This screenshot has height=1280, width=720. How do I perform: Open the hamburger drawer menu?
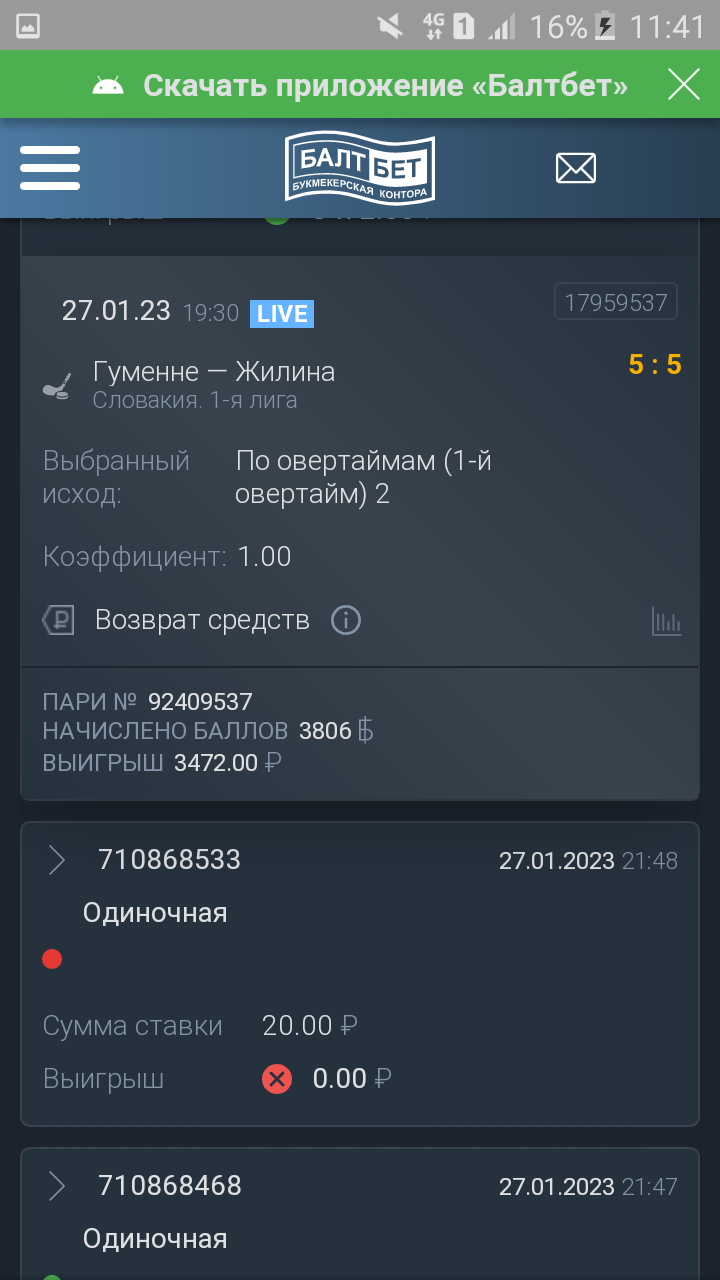[49, 168]
